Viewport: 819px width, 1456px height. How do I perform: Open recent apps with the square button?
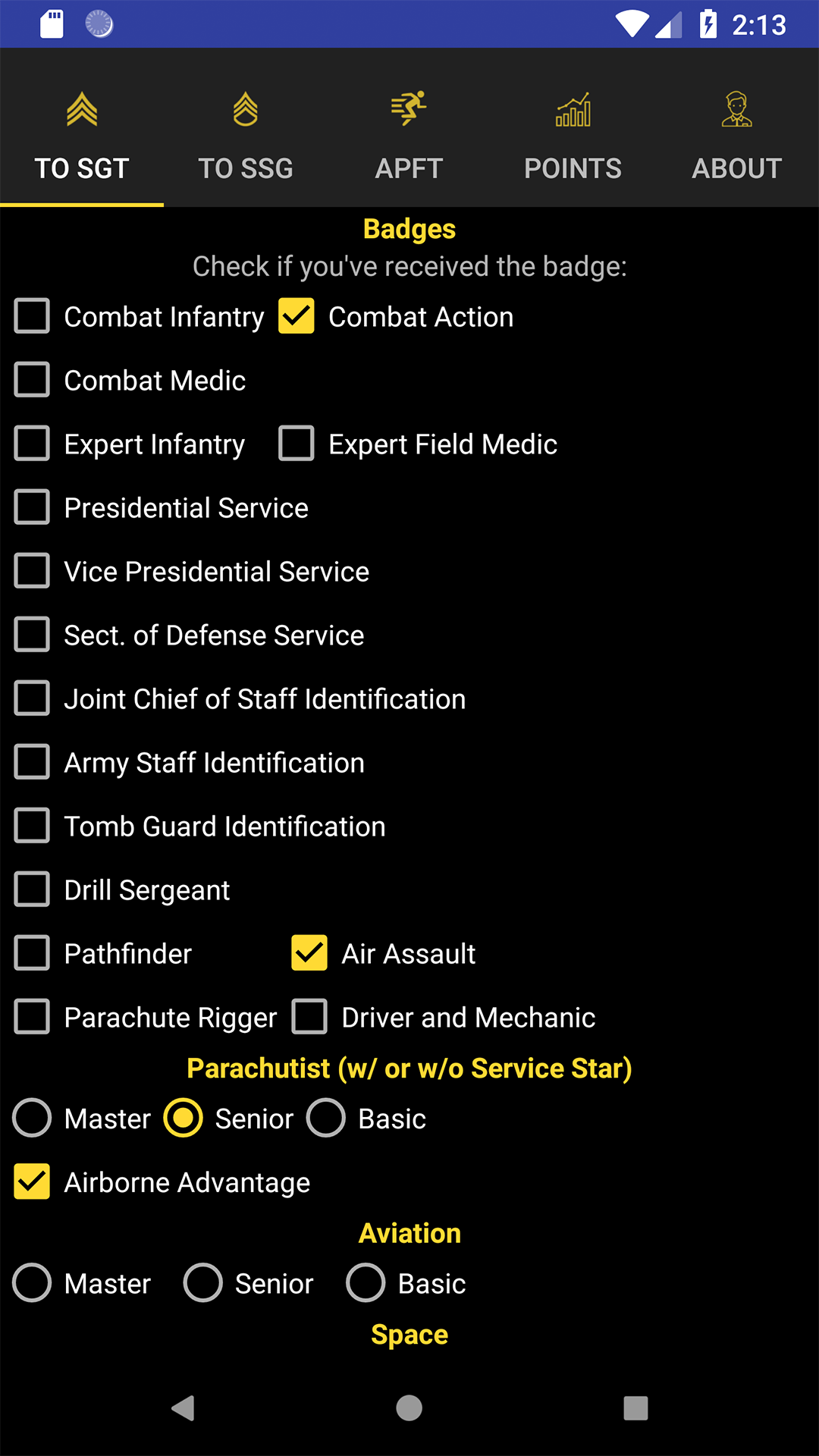click(x=635, y=1407)
